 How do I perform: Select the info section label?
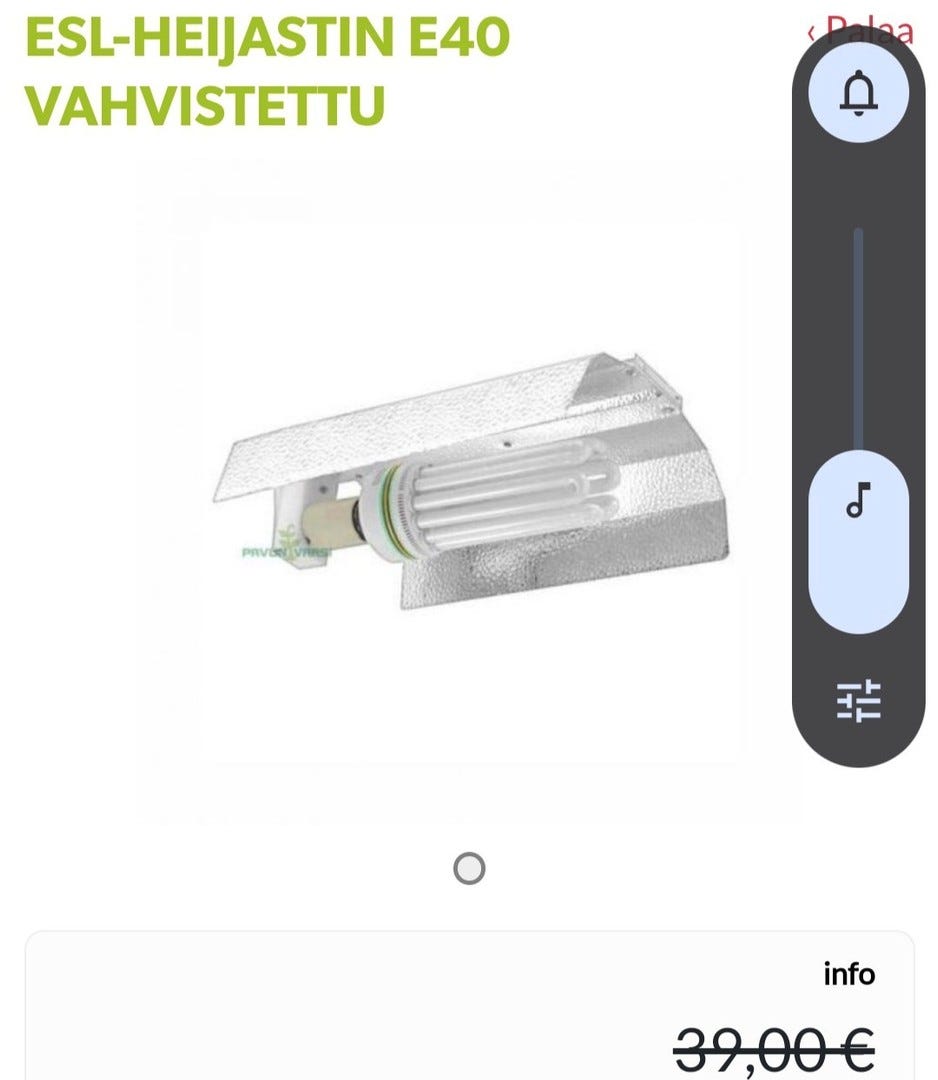[848, 973]
